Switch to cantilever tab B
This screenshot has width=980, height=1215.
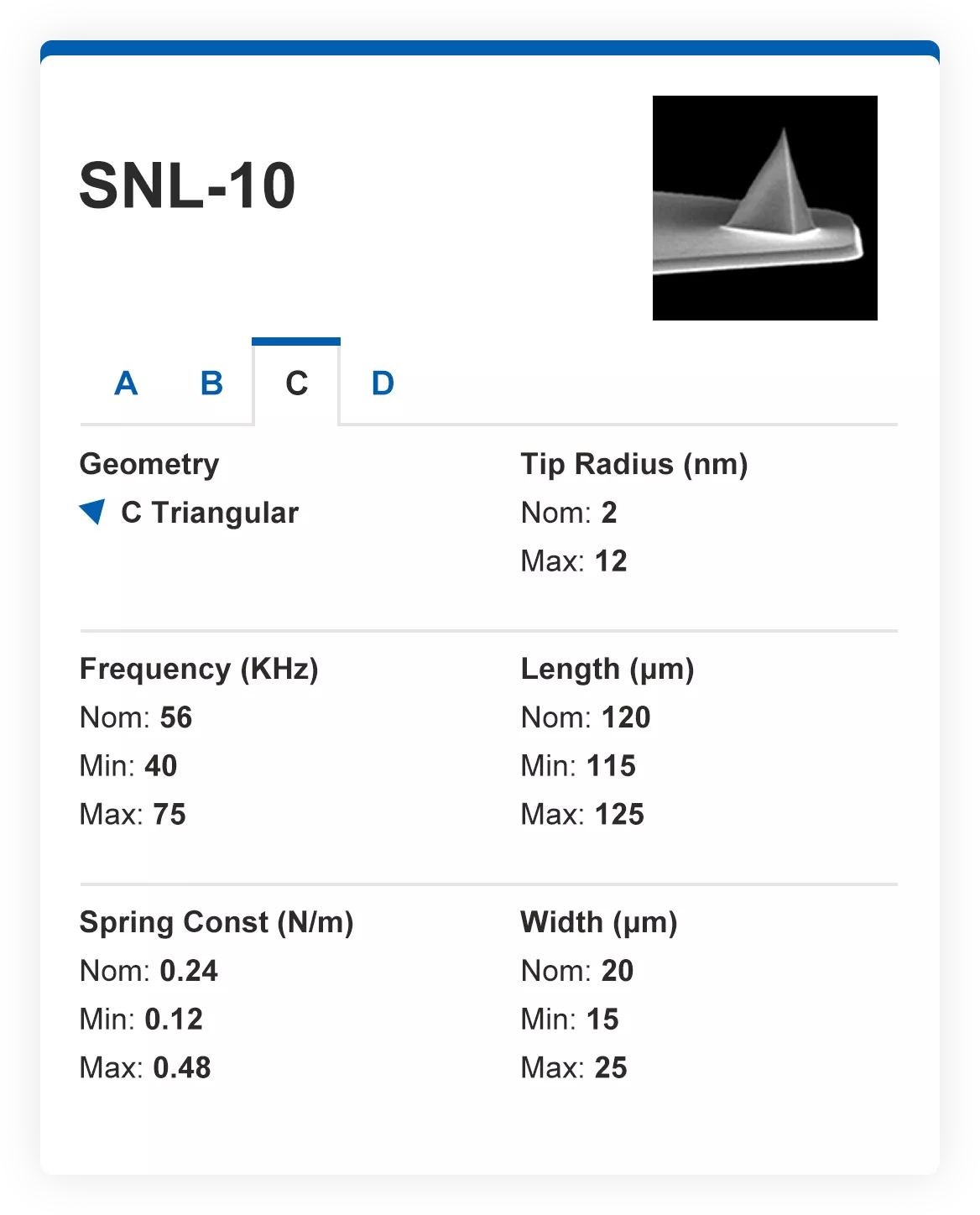coord(211,383)
